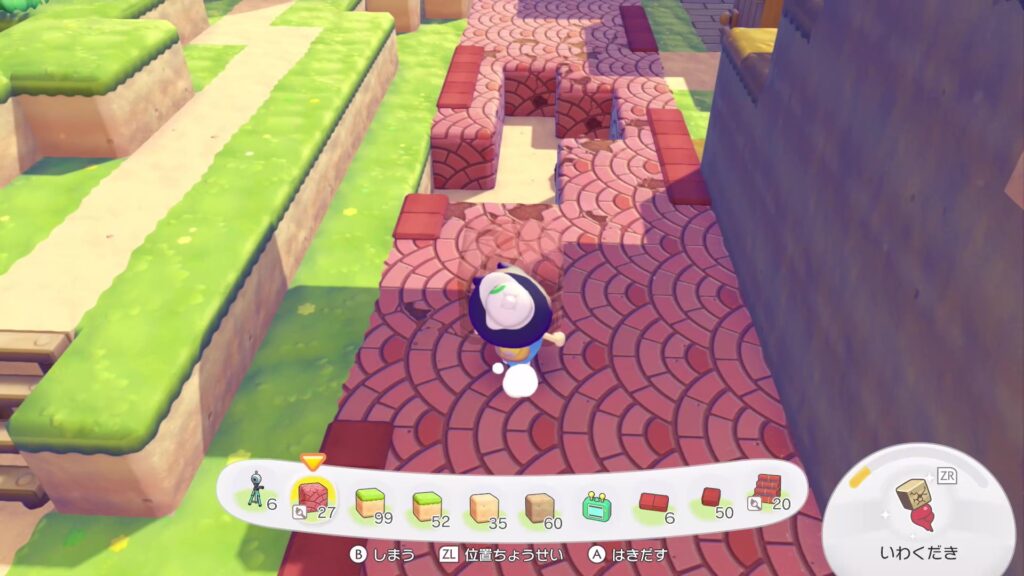Tap the 位置ちょうせい position adjust prompt

coord(502,553)
